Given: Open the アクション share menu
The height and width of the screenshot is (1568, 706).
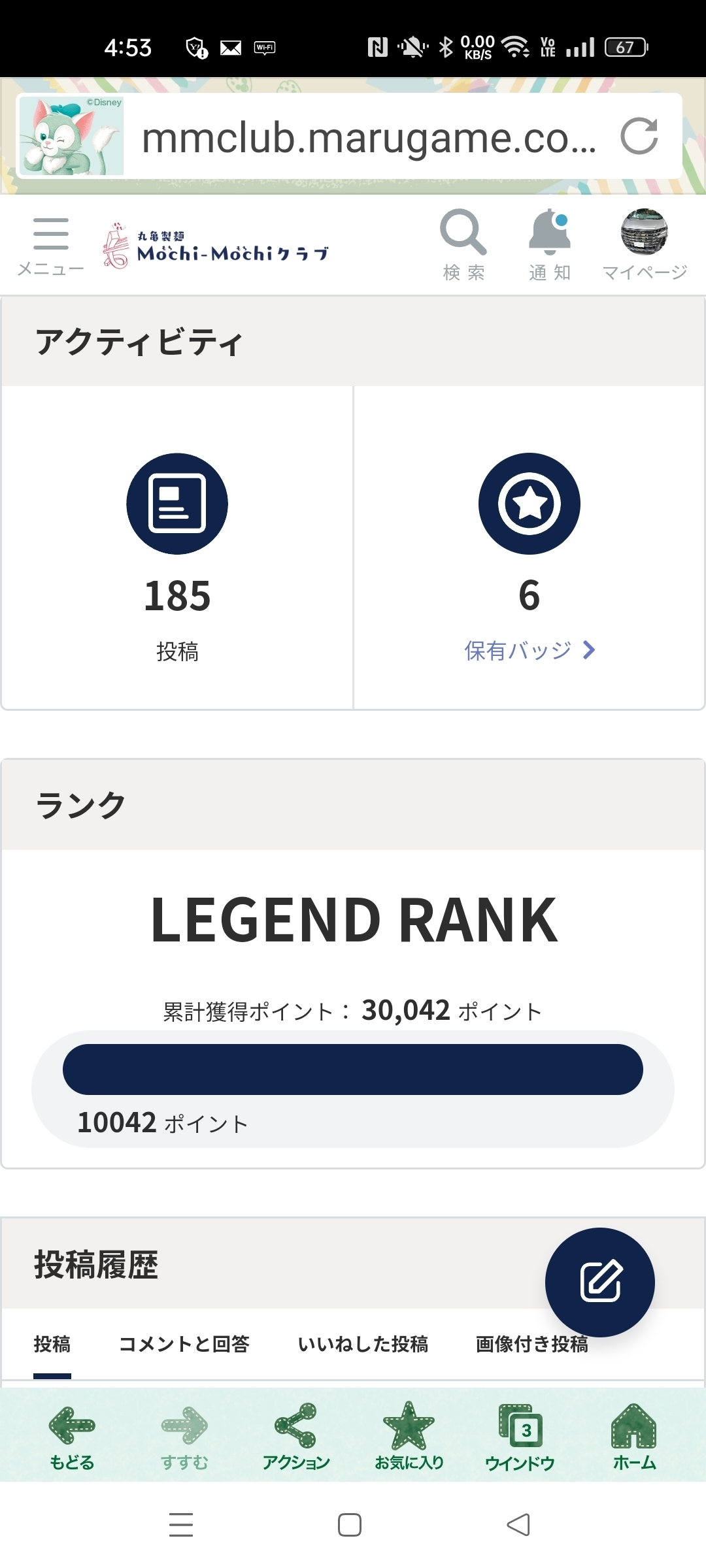Looking at the screenshot, I should click(x=295, y=1436).
